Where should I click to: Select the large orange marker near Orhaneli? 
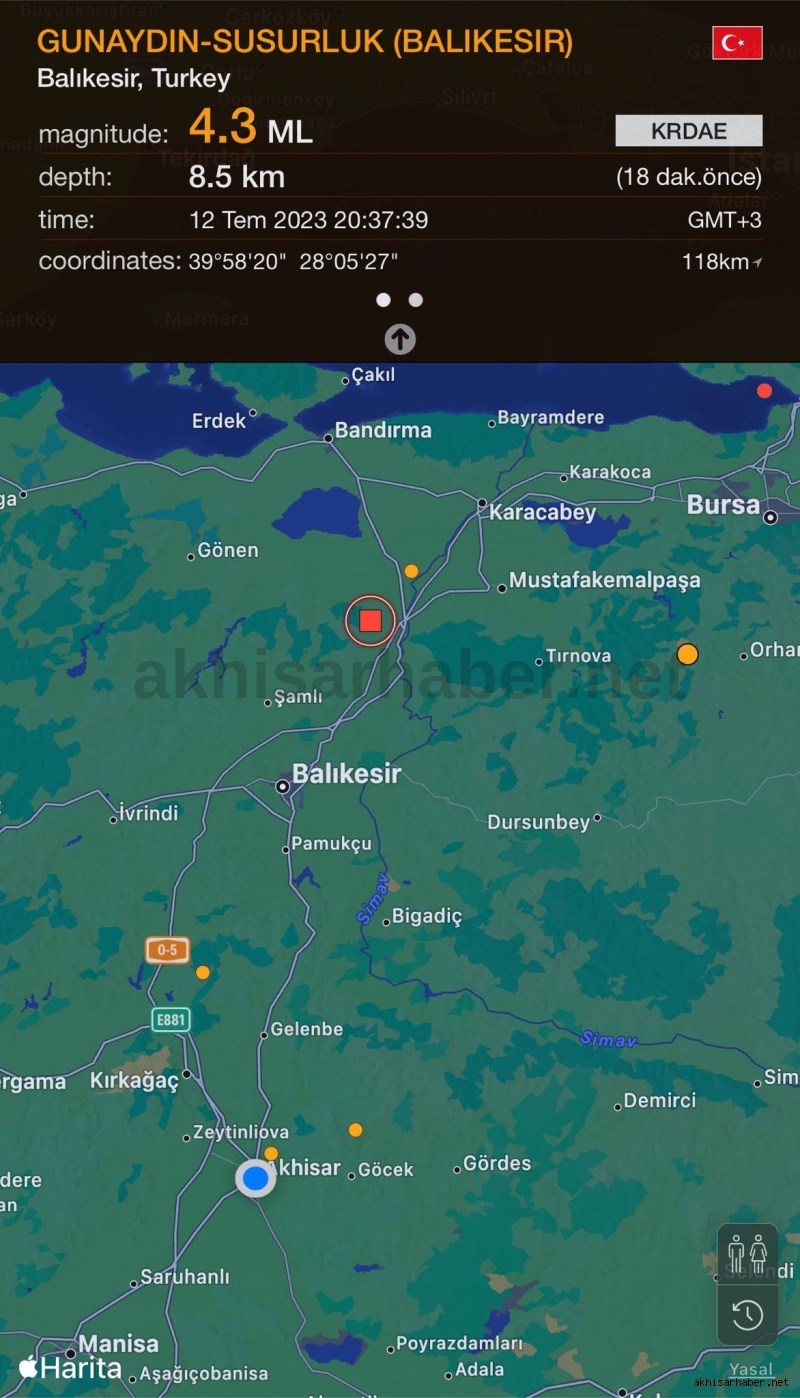click(687, 655)
